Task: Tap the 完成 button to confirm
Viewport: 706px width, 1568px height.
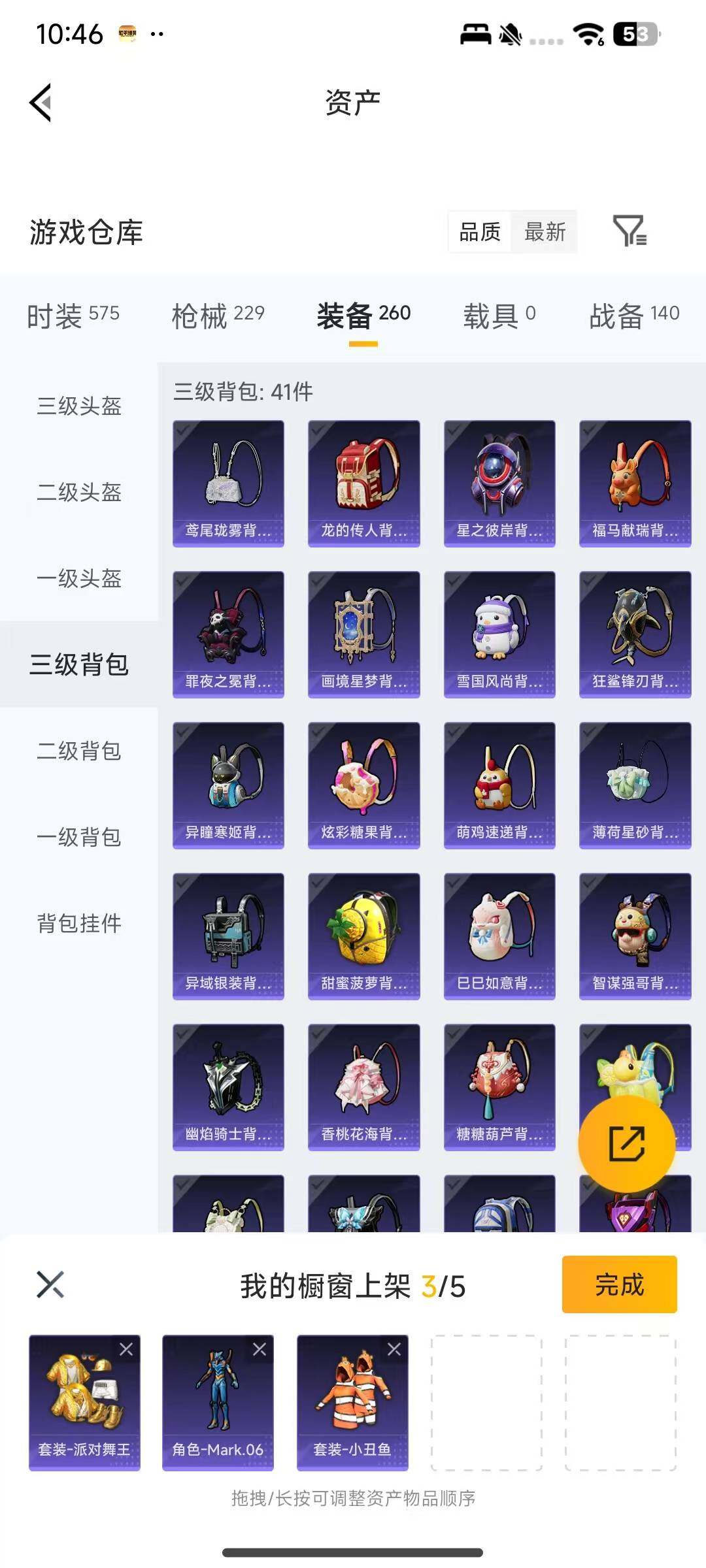Action: coord(618,1284)
